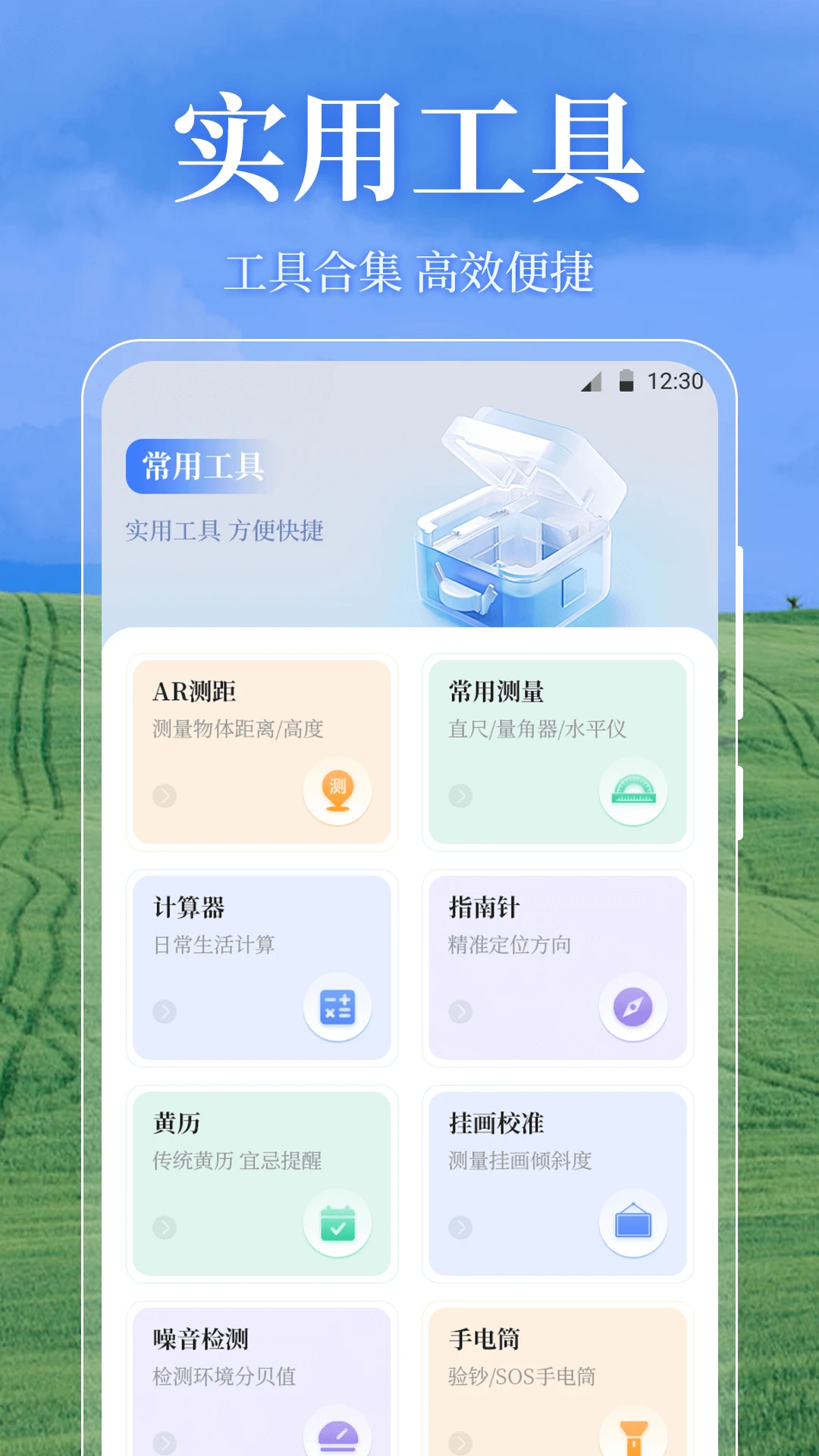The height and width of the screenshot is (1456, 819).
Task: Open the 挂画校准 calibration card
Action: pyautogui.click(x=557, y=1183)
